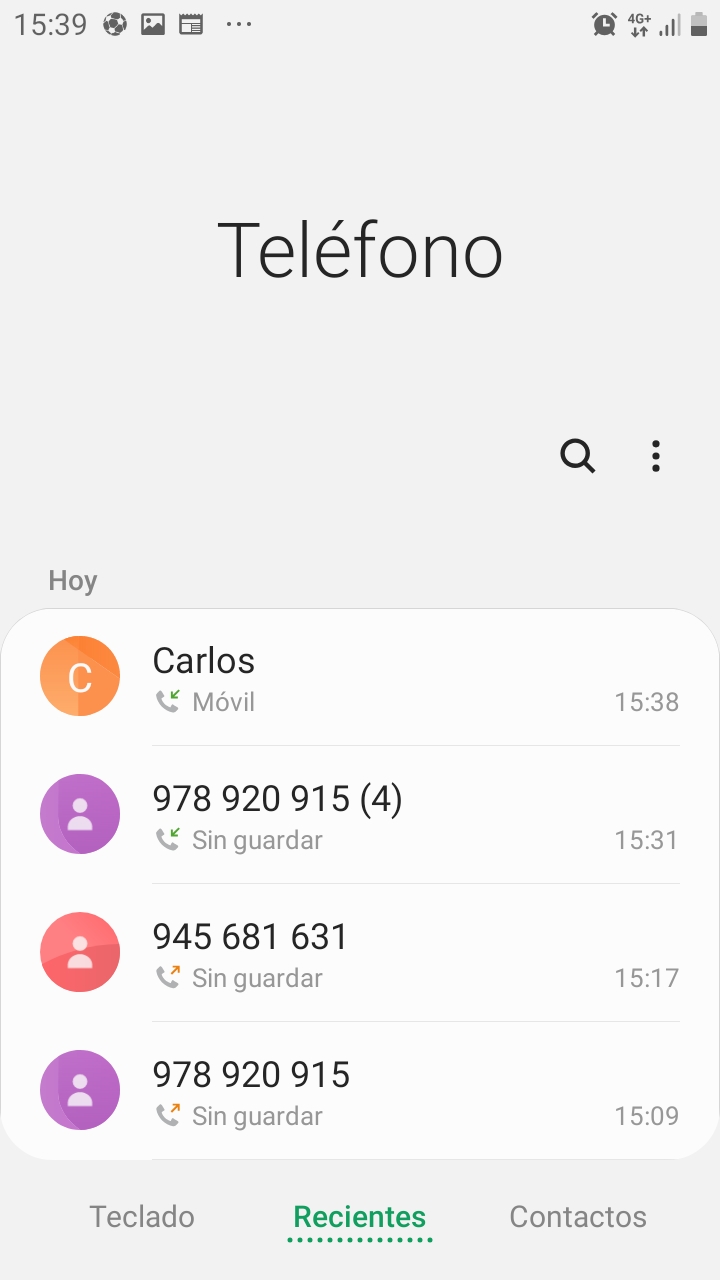The height and width of the screenshot is (1280, 720).
Task: Open the three-dot overflow menu
Action: (655, 456)
